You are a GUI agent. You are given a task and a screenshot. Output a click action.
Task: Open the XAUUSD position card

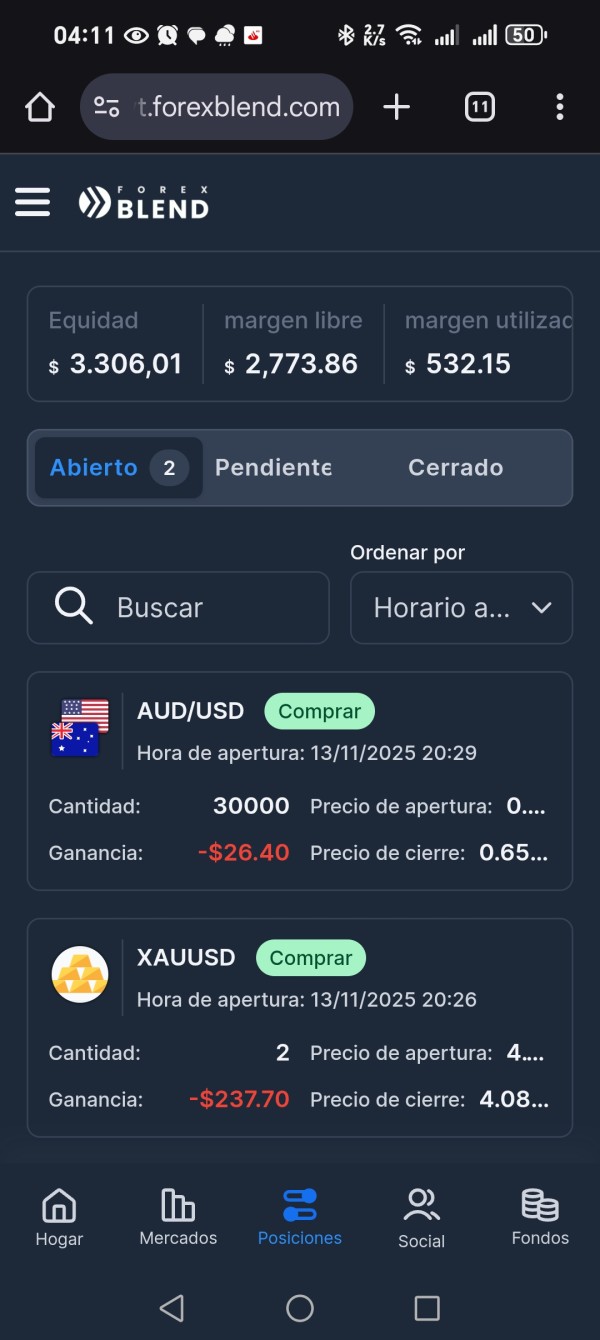tap(300, 1027)
